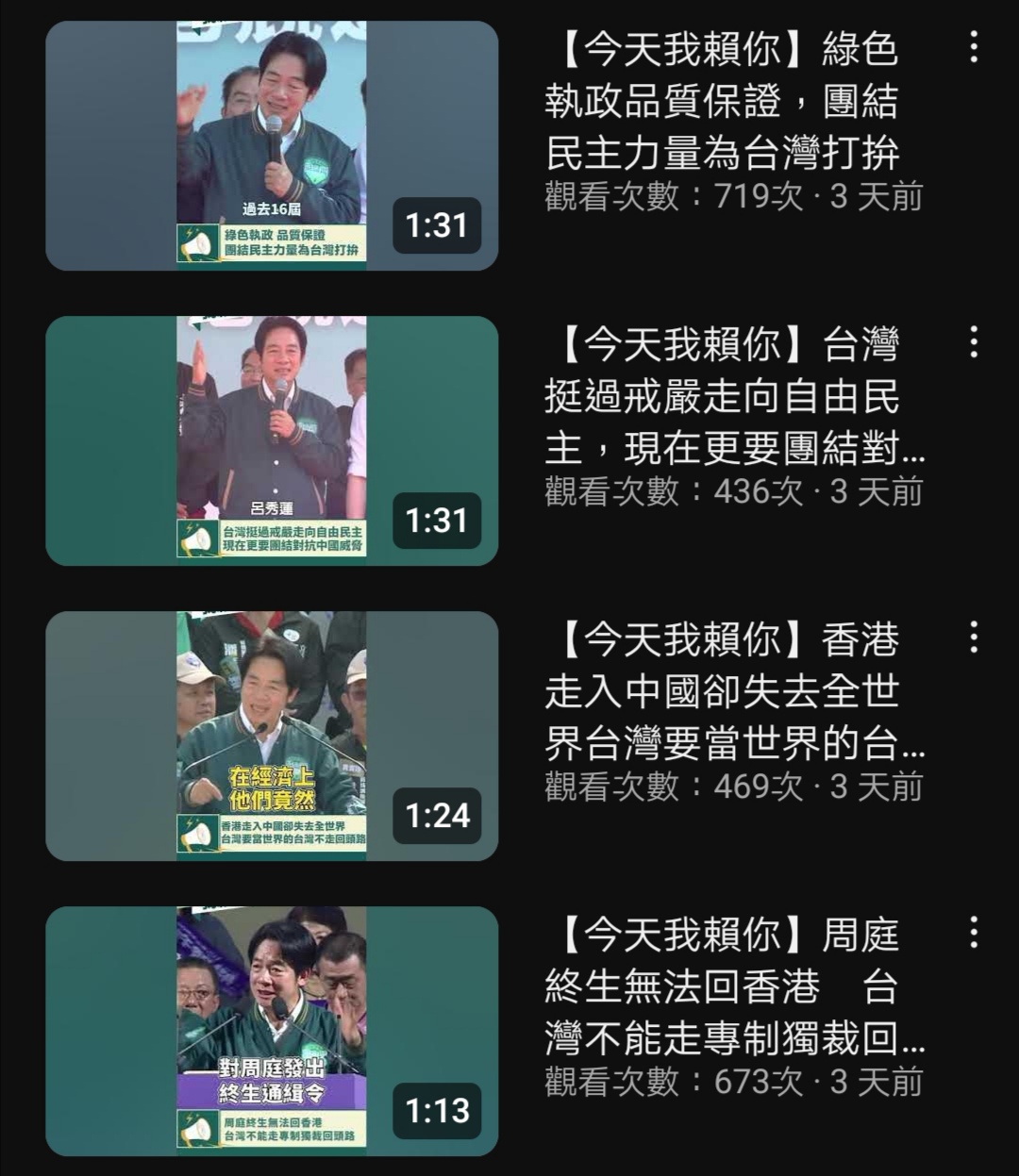Play the 台灣挺過戒嚴走向自由民主 video thumbnail

pyautogui.click(x=272, y=440)
